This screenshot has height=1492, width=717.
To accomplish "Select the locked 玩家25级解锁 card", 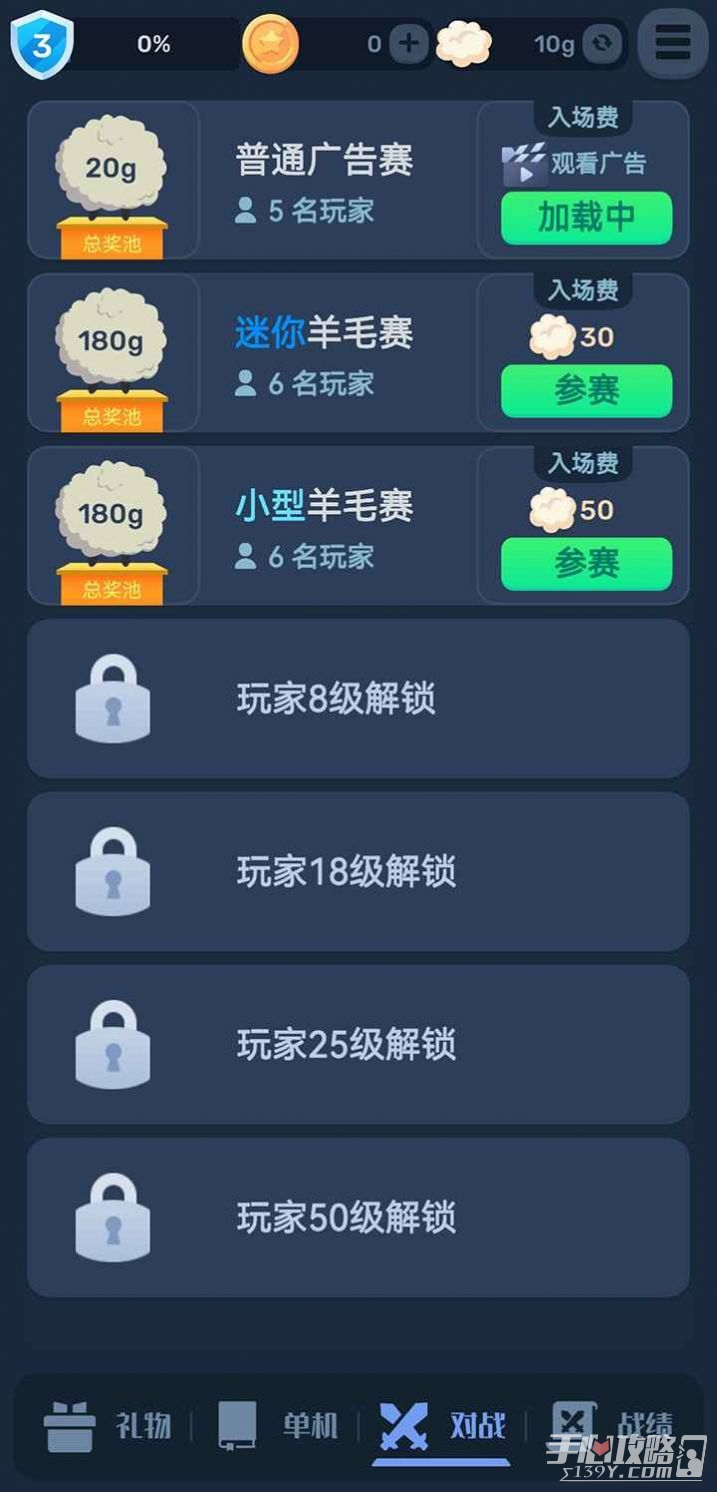I will [358, 1044].
